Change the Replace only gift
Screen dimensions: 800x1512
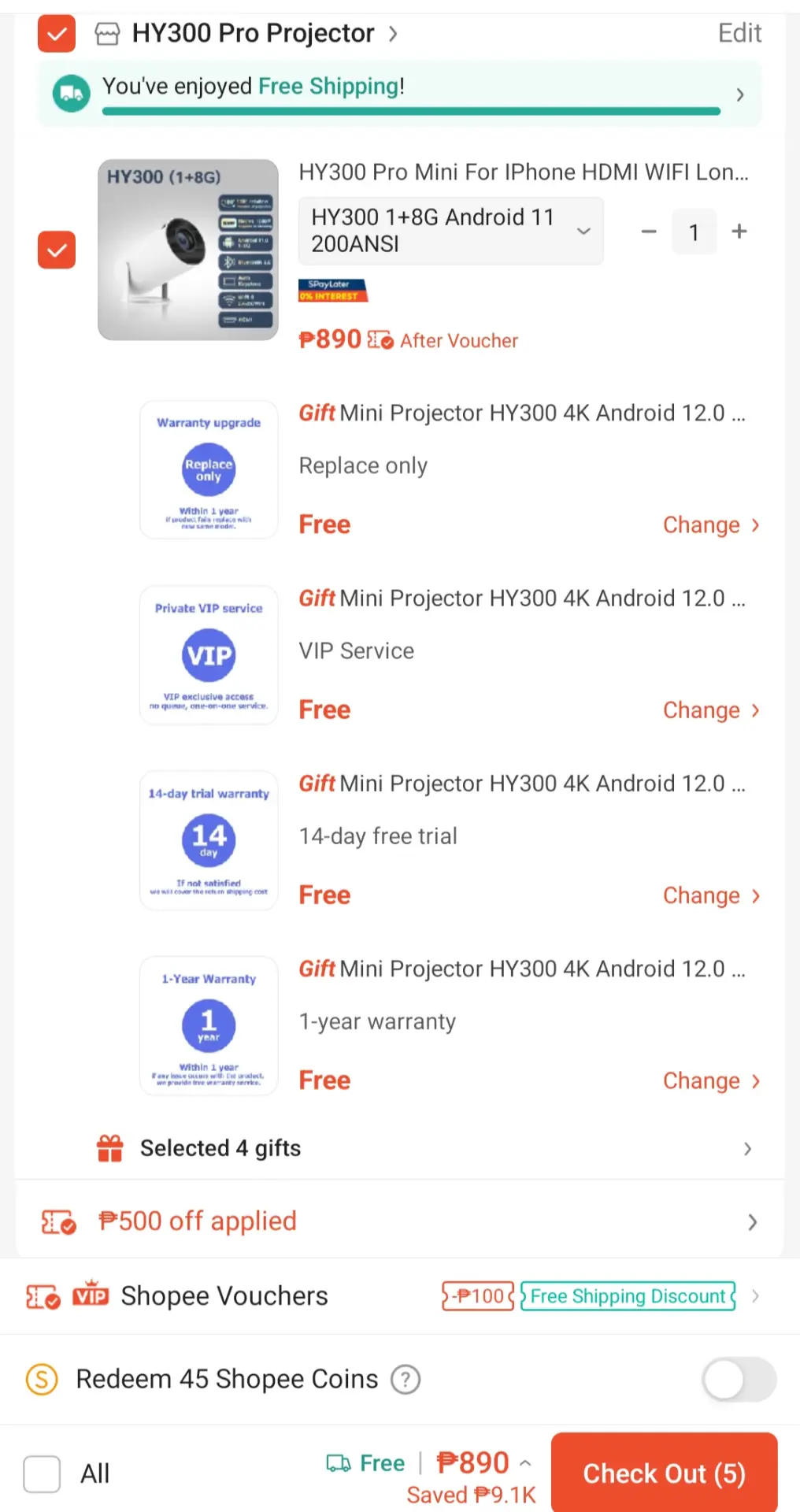click(712, 525)
